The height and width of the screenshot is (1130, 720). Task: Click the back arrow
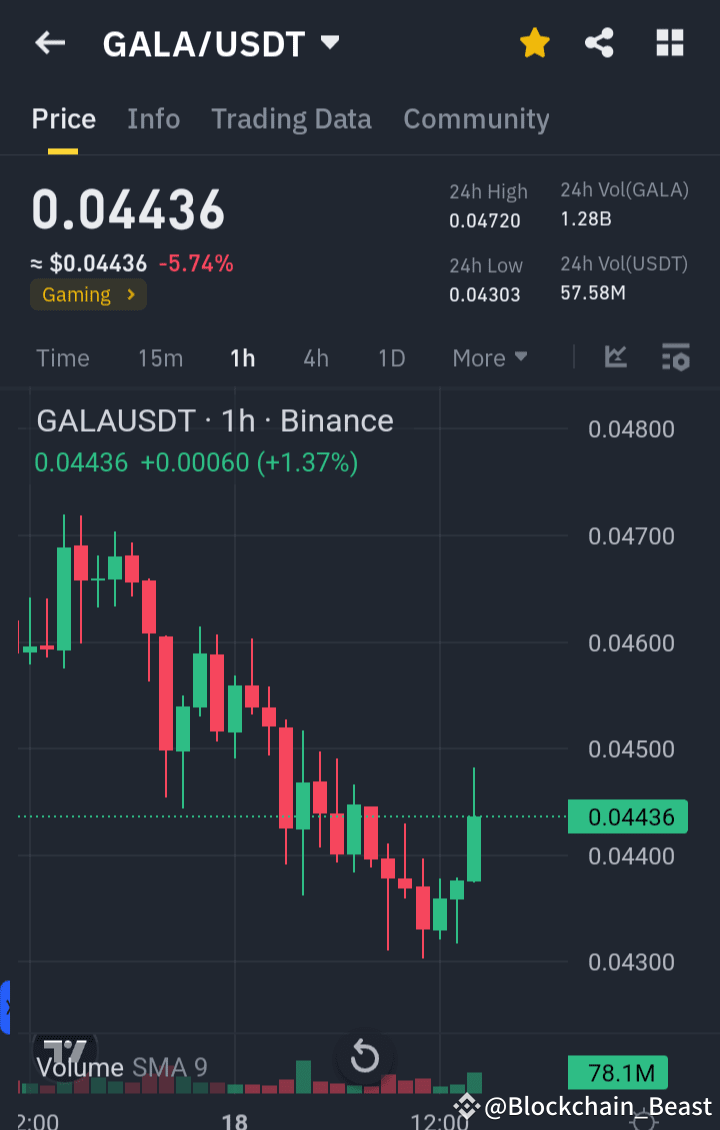pyautogui.click(x=50, y=43)
